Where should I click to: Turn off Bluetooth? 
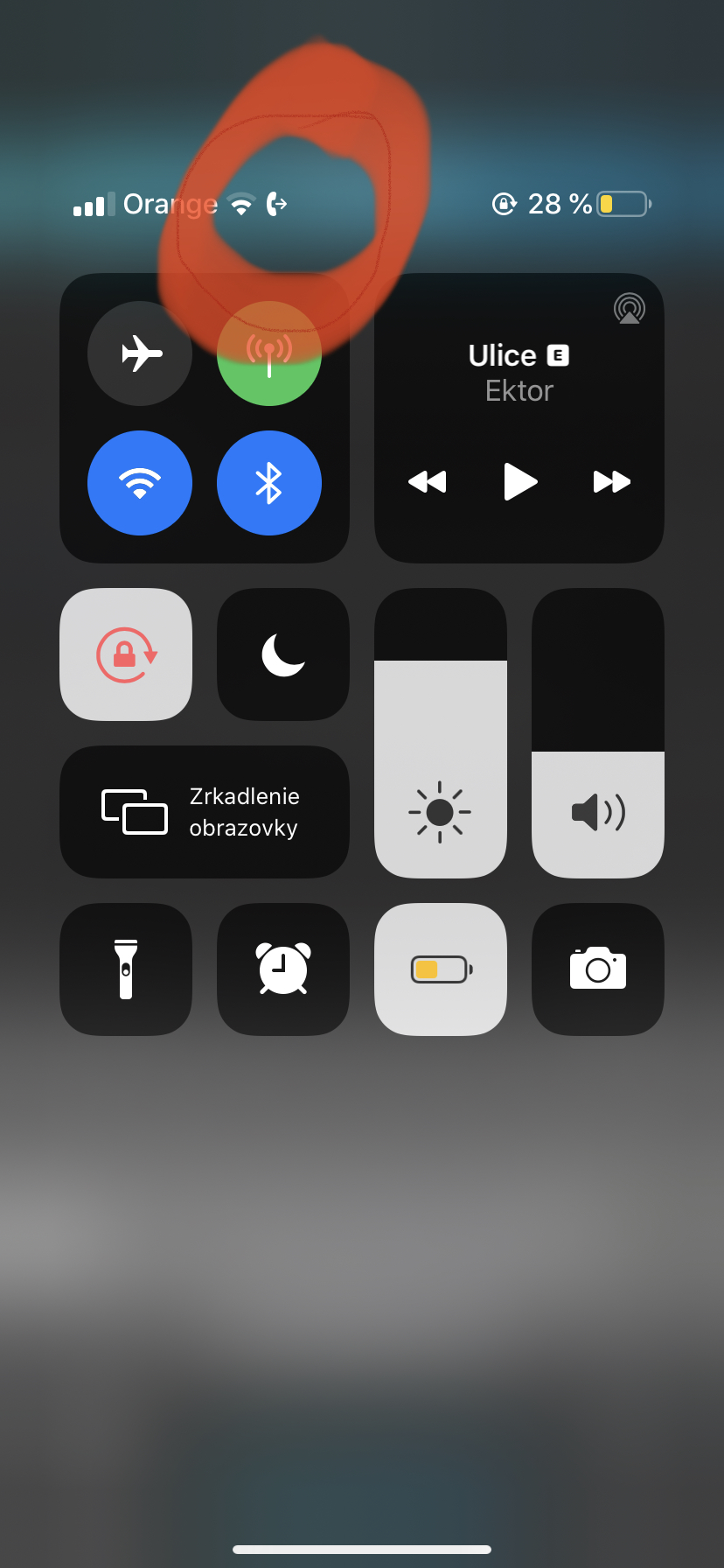pos(269,483)
